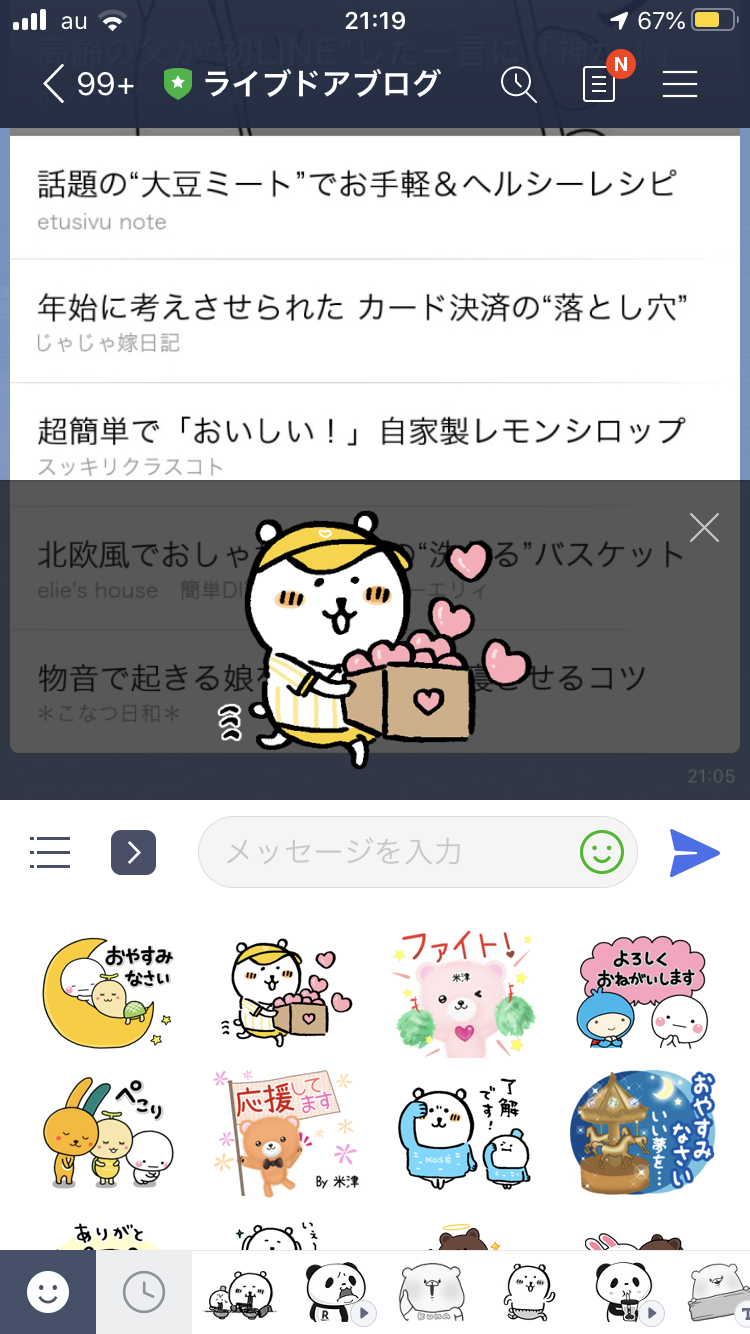Open article about 大豆ミート healthy recipes

[x=357, y=197]
